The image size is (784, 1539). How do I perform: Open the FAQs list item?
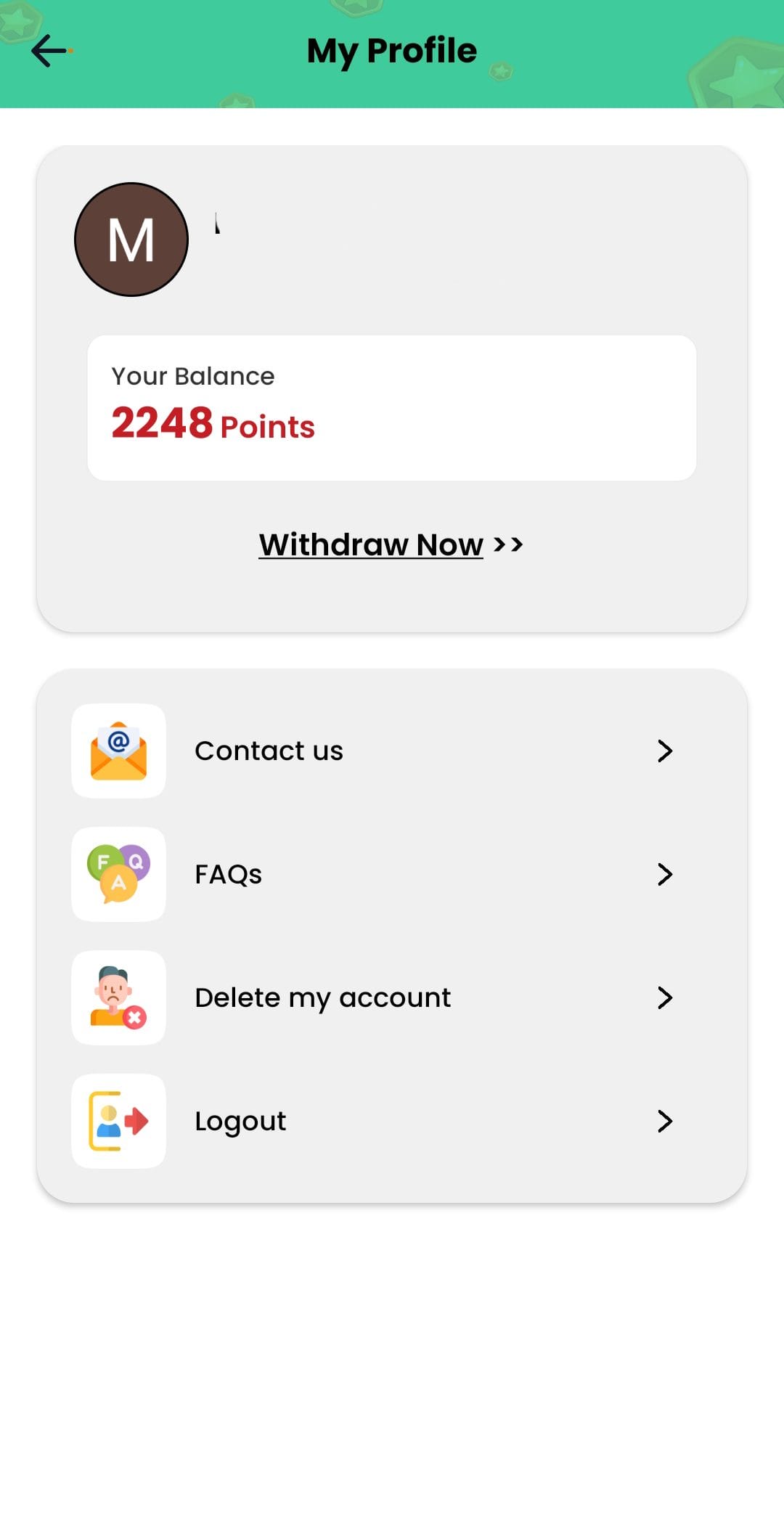tap(228, 874)
